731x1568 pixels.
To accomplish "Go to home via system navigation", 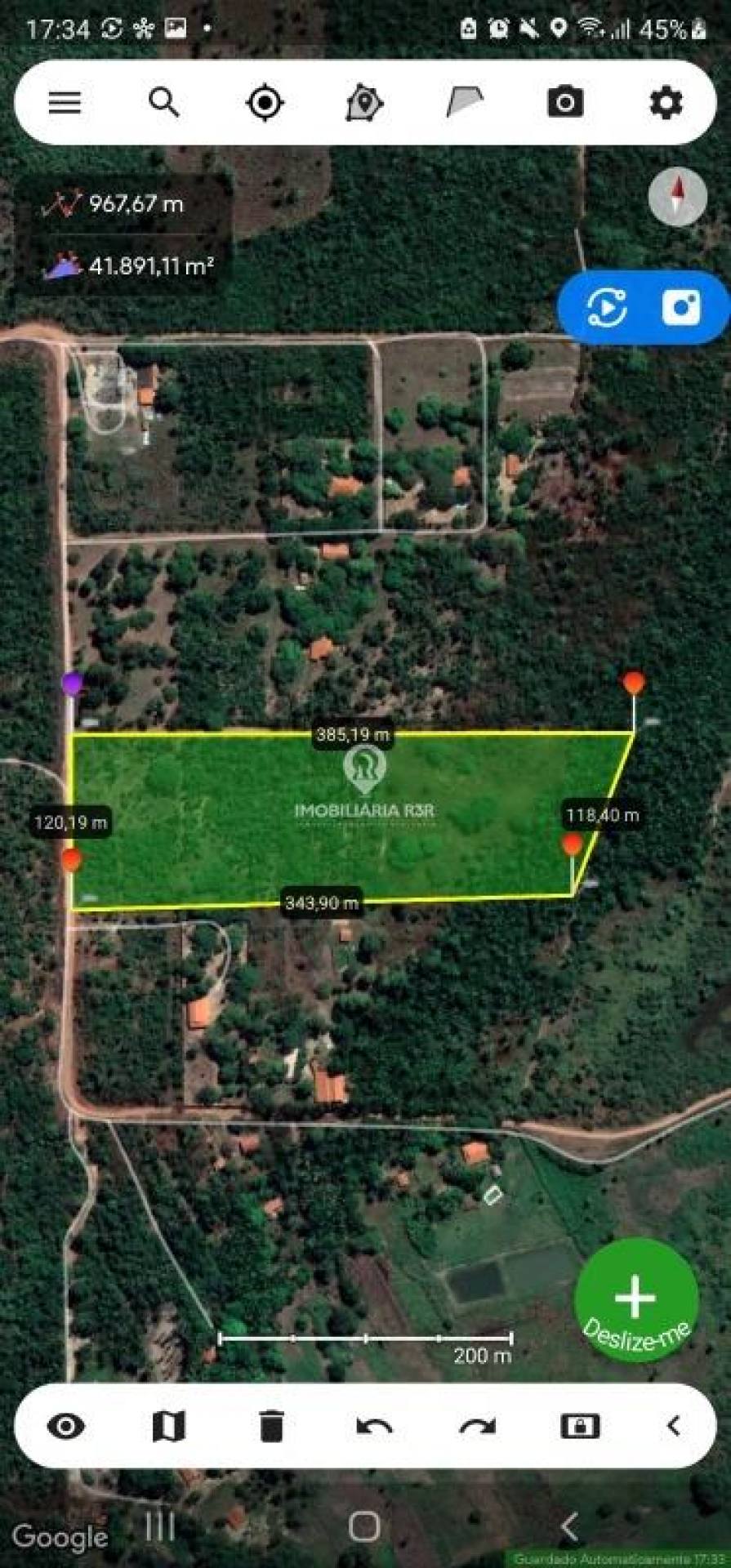I will click(364, 1526).
